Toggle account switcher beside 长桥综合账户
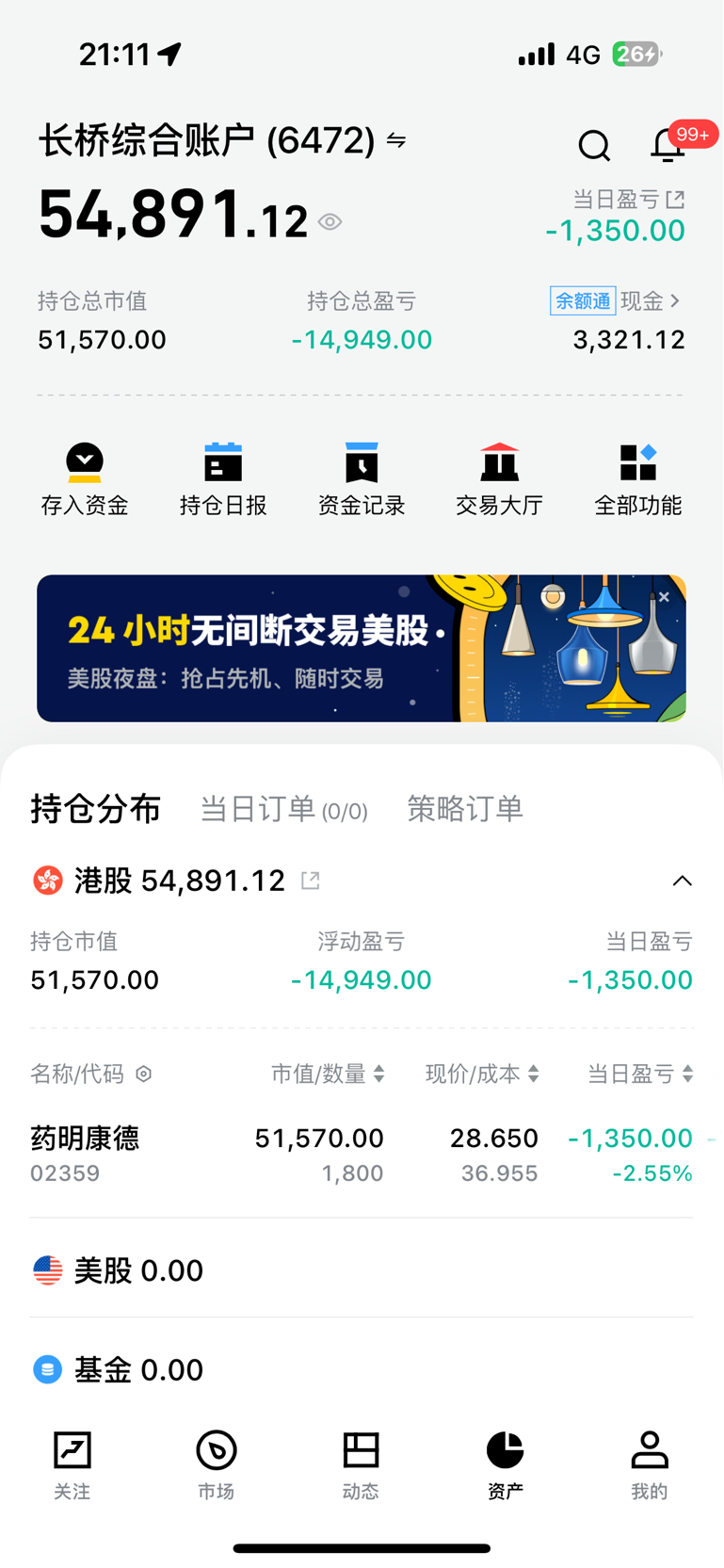Viewport: 724px width, 1568px height. [x=396, y=140]
